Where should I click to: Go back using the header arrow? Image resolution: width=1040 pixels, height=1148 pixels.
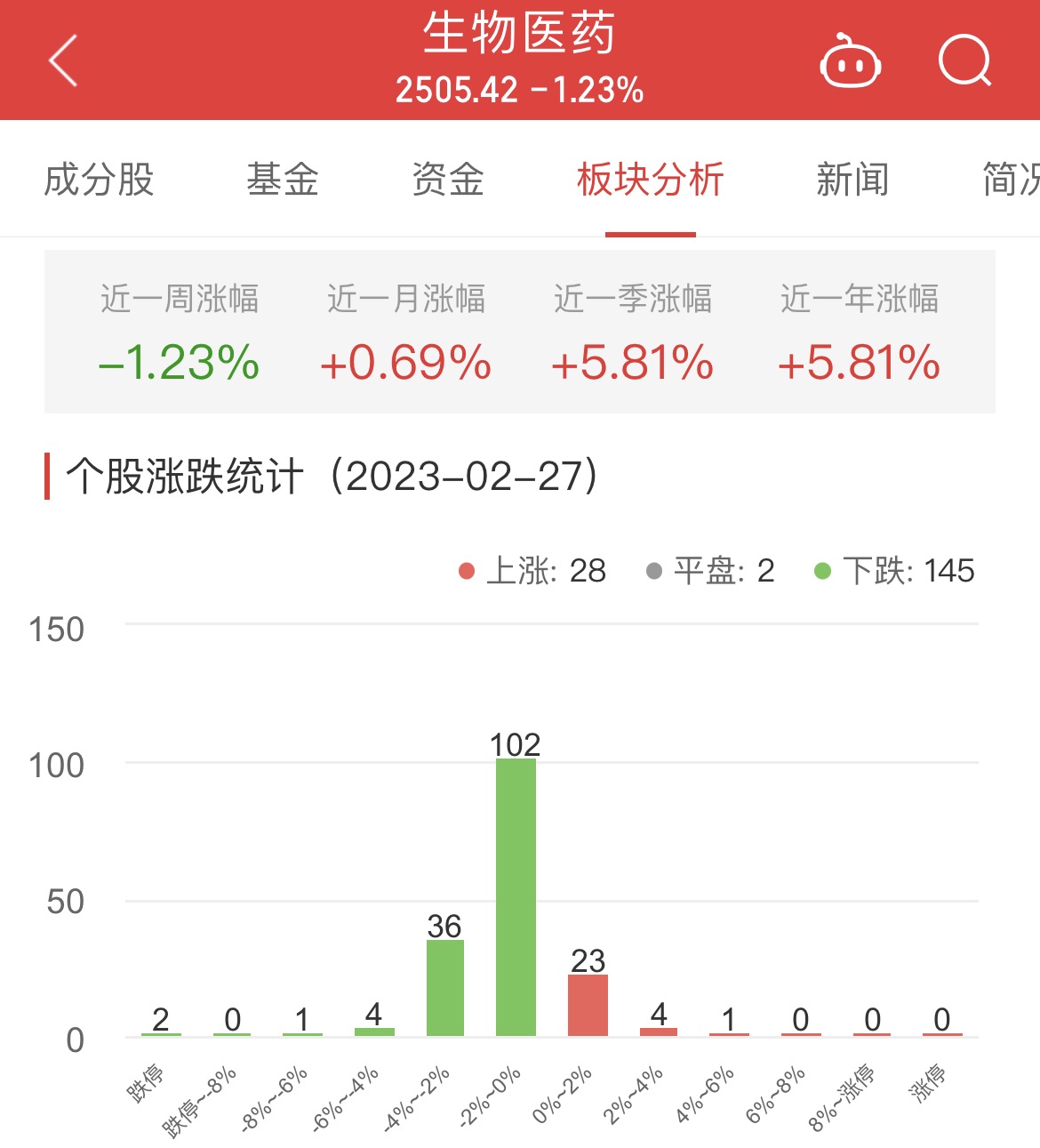(x=63, y=60)
